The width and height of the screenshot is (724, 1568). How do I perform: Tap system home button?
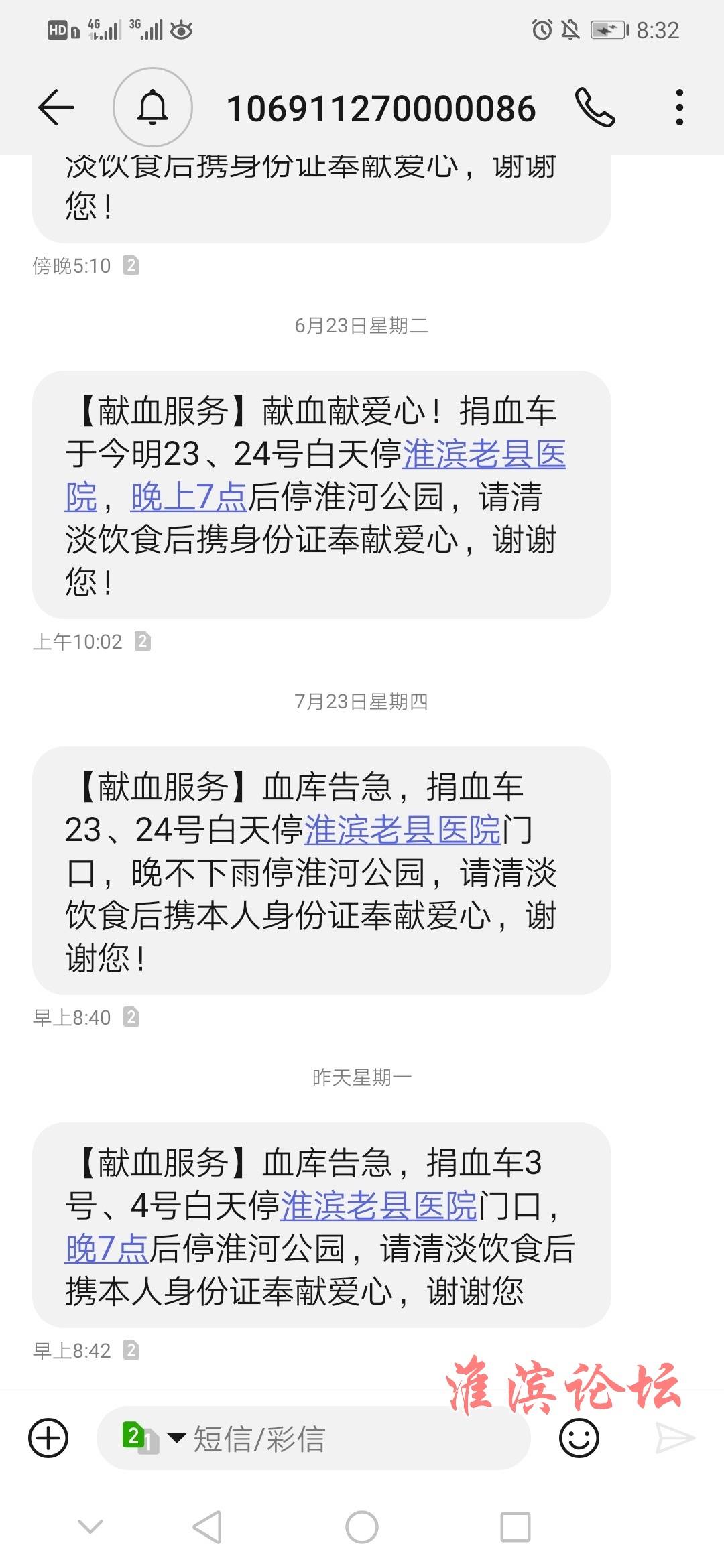[x=362, y=1527]
